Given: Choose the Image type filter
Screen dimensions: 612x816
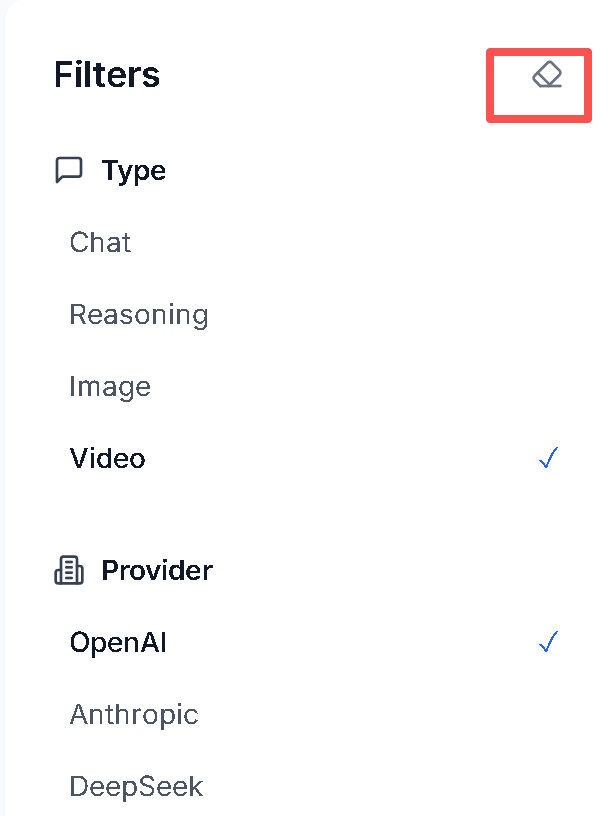Looking at the screenshot, I should [110, 387].
